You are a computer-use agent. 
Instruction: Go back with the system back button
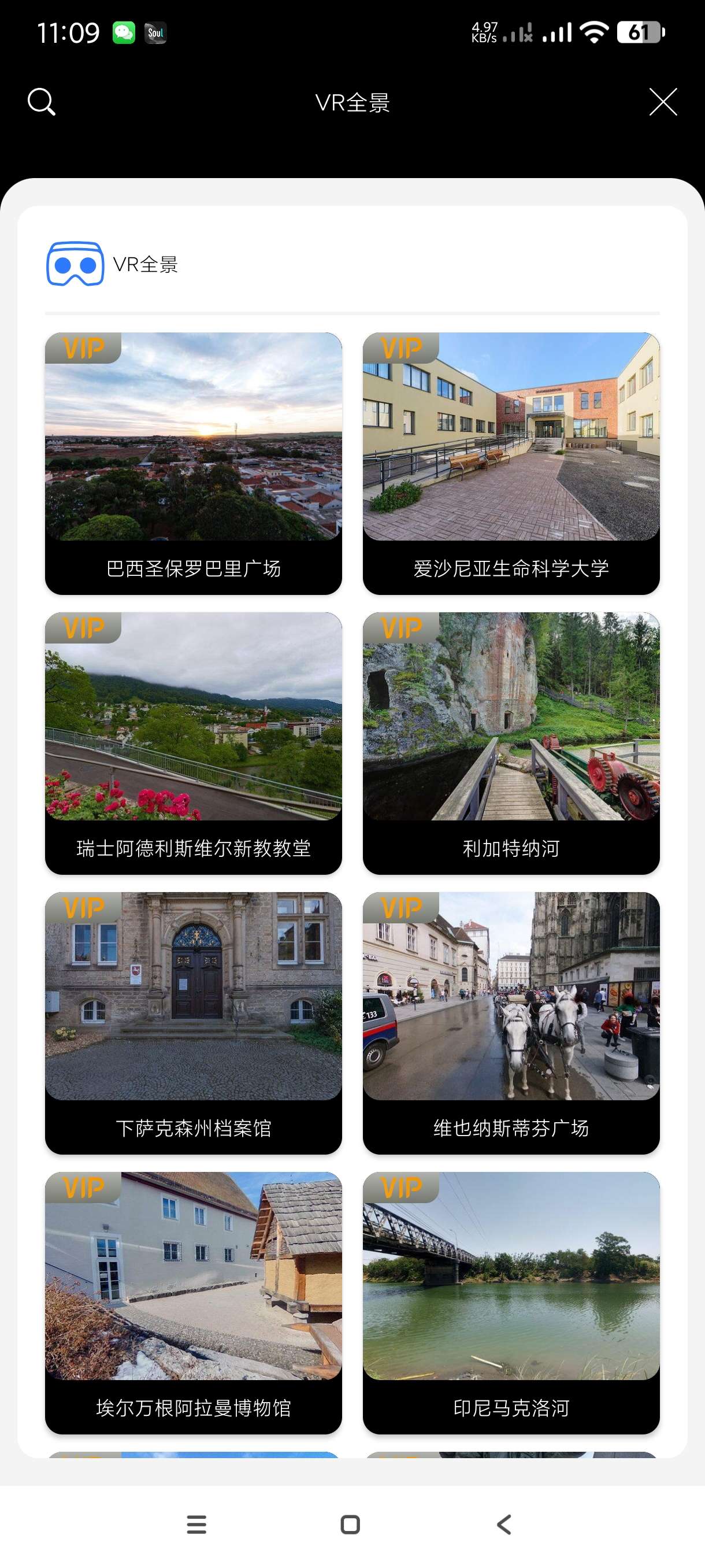(x=504, y=1524)
